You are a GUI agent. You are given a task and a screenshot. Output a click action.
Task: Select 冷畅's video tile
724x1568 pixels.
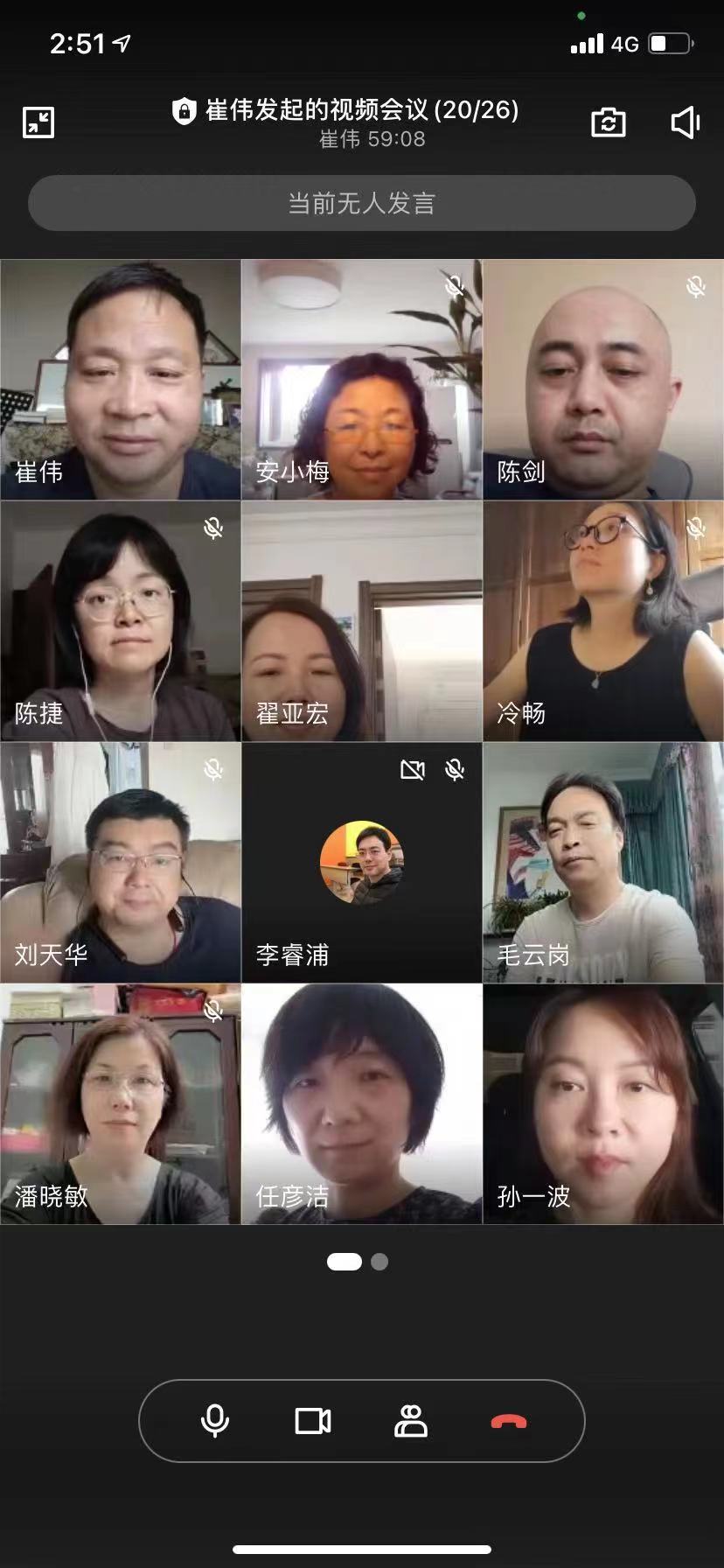click(603, 621)
